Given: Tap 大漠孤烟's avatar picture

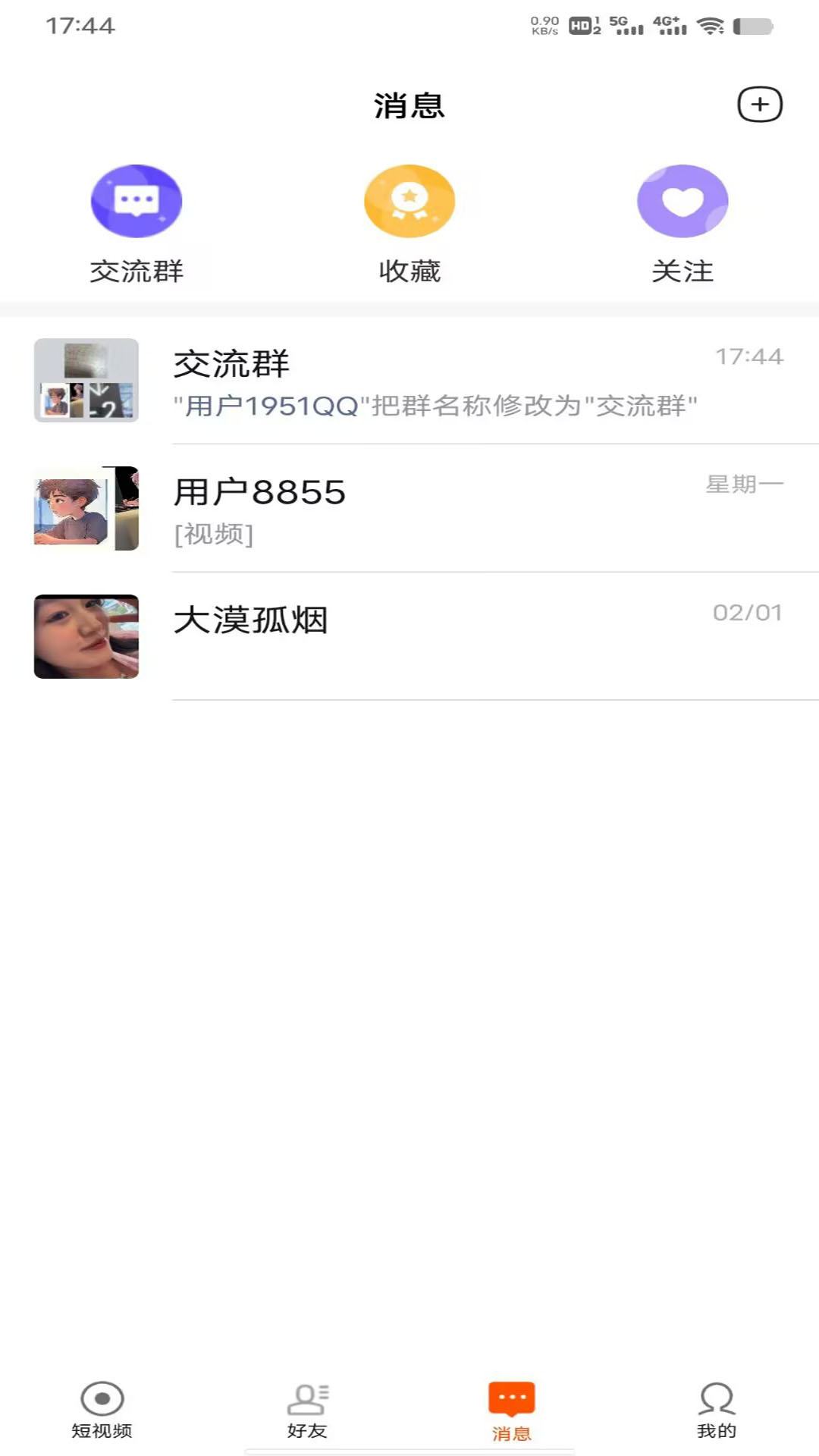Looking at the screenshot, I should point(86,636).
